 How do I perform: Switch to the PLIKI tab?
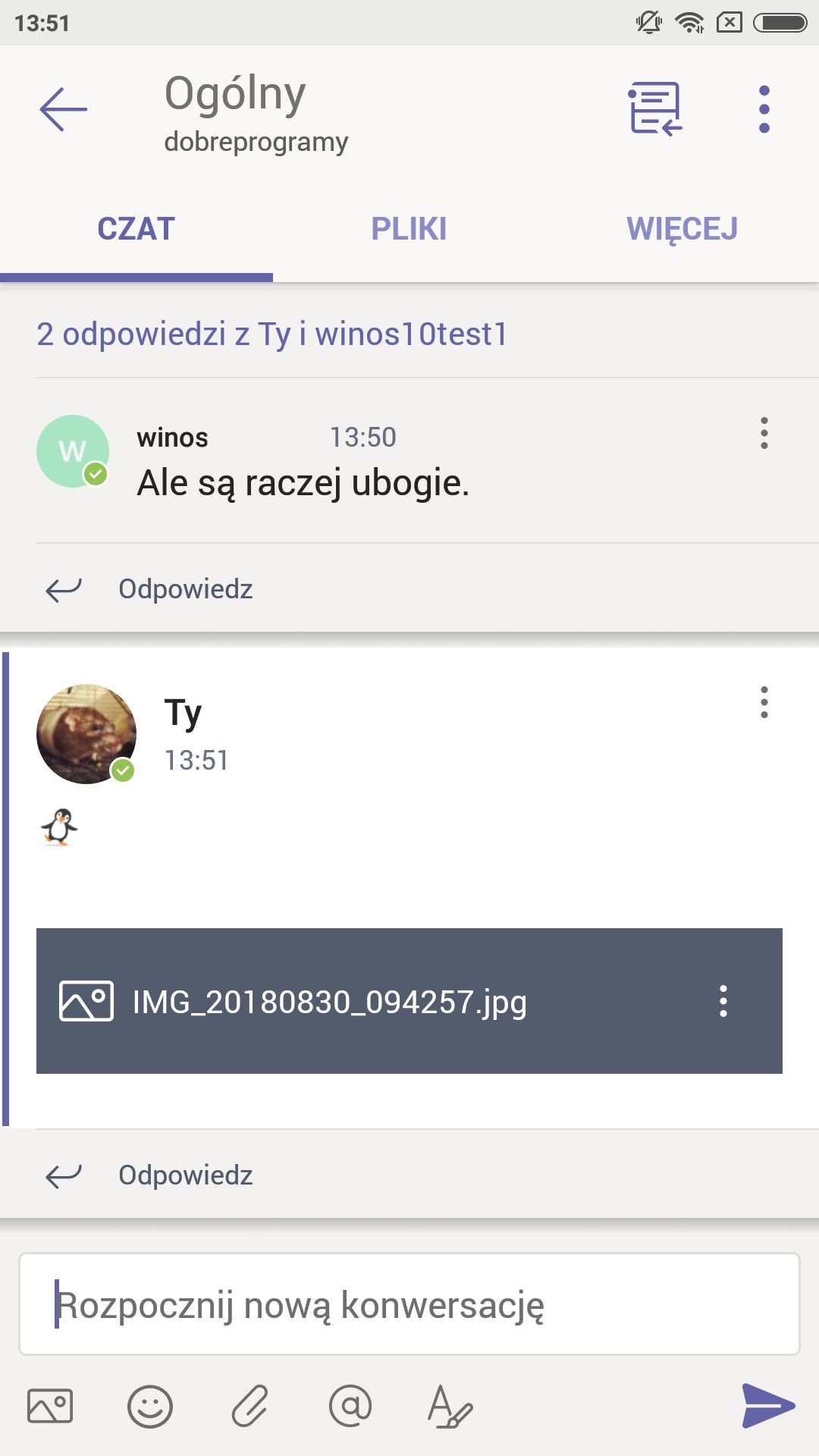click(x=409, y=228)
